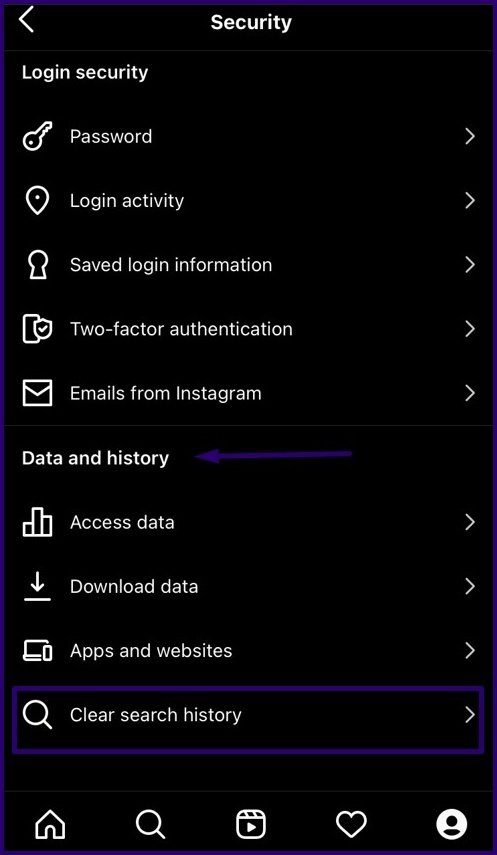Open Apps and websites

[x=248, y=651]
